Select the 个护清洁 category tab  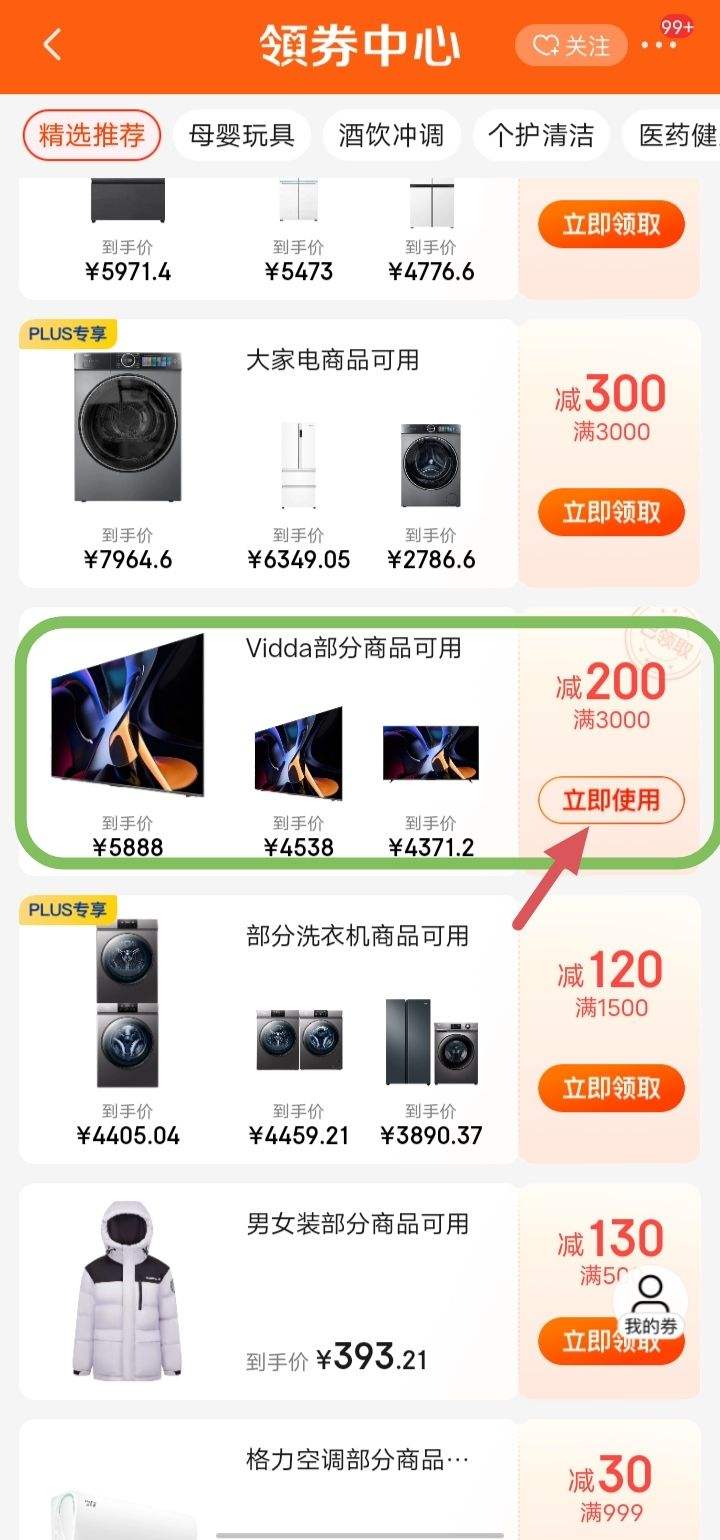(541, 135)
